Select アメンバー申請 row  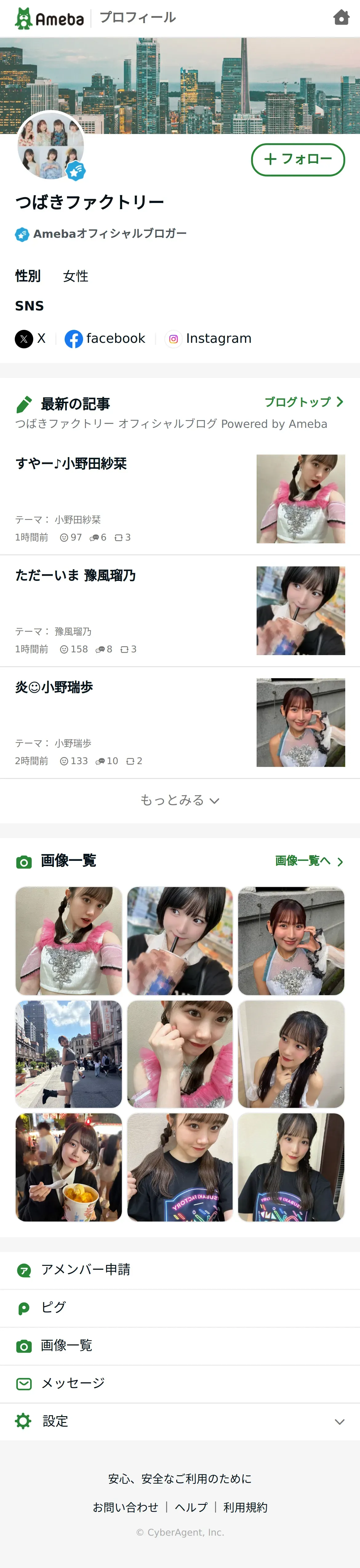point(180,1270)
